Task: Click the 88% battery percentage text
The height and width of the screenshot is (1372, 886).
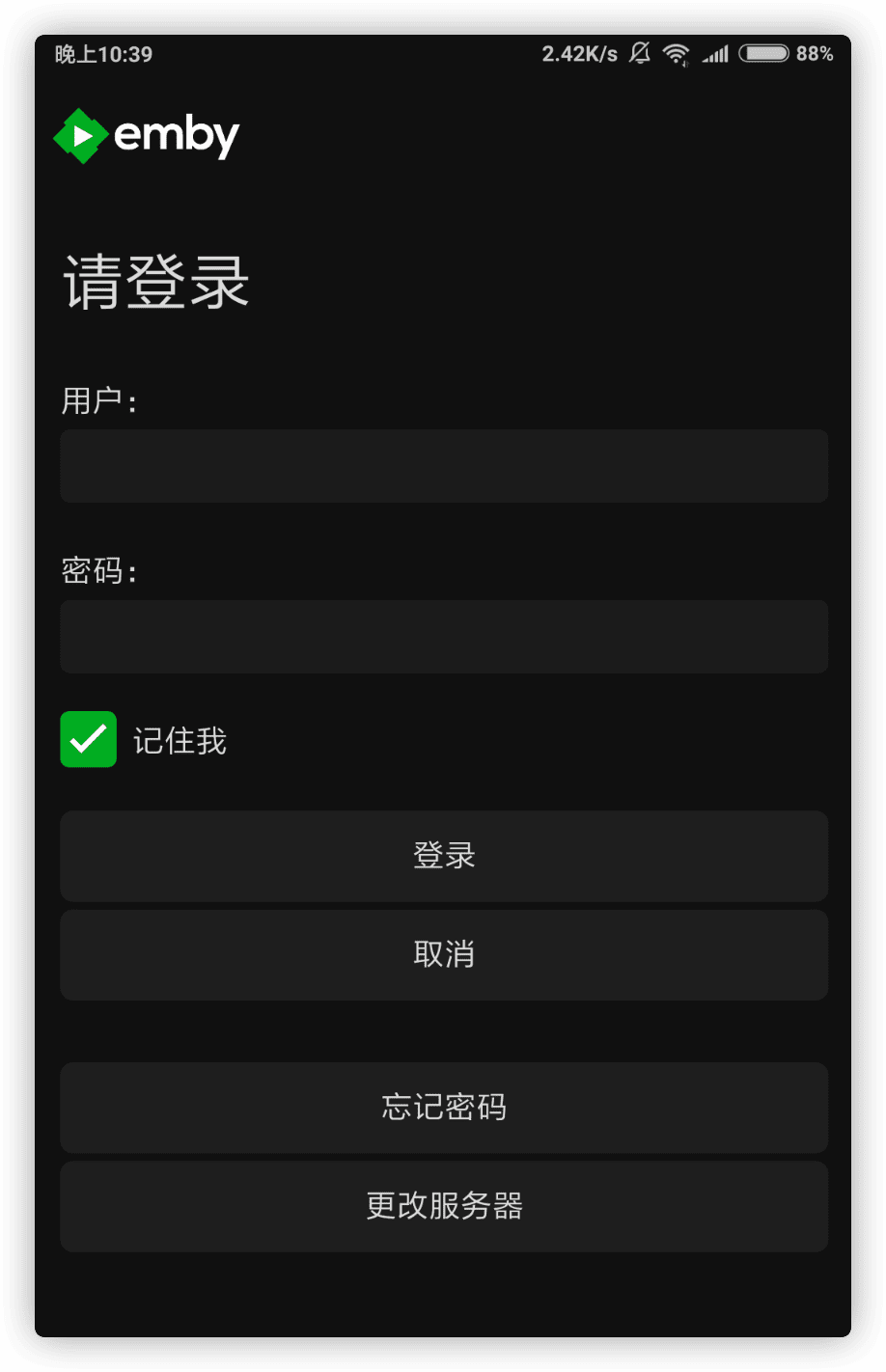Action: (816, 54)
